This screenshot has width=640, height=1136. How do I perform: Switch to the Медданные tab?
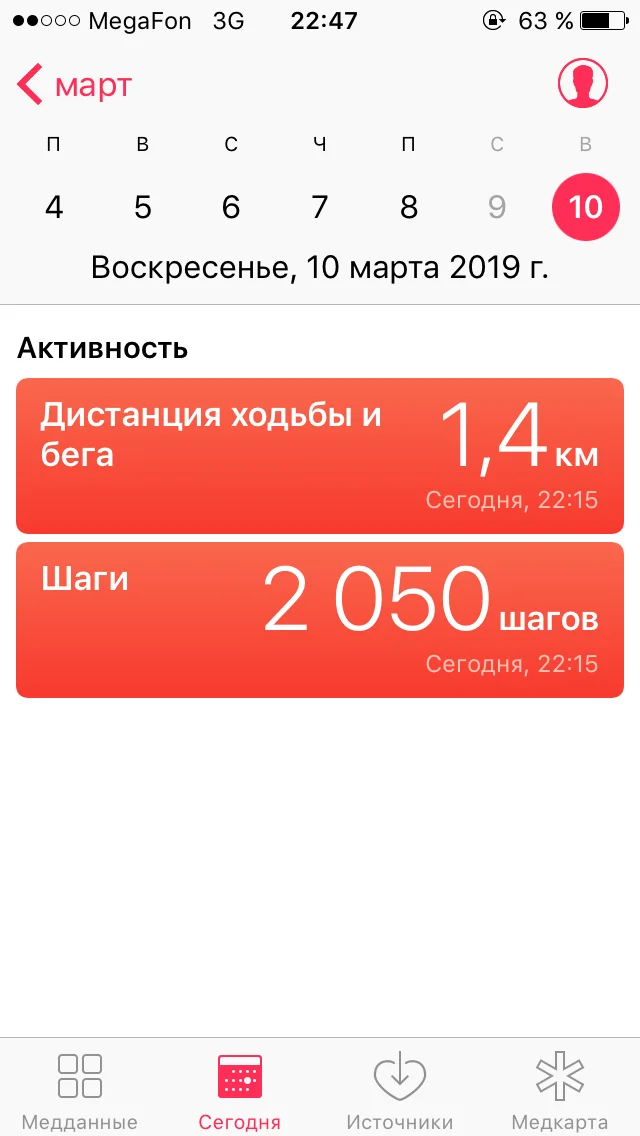80,1090
